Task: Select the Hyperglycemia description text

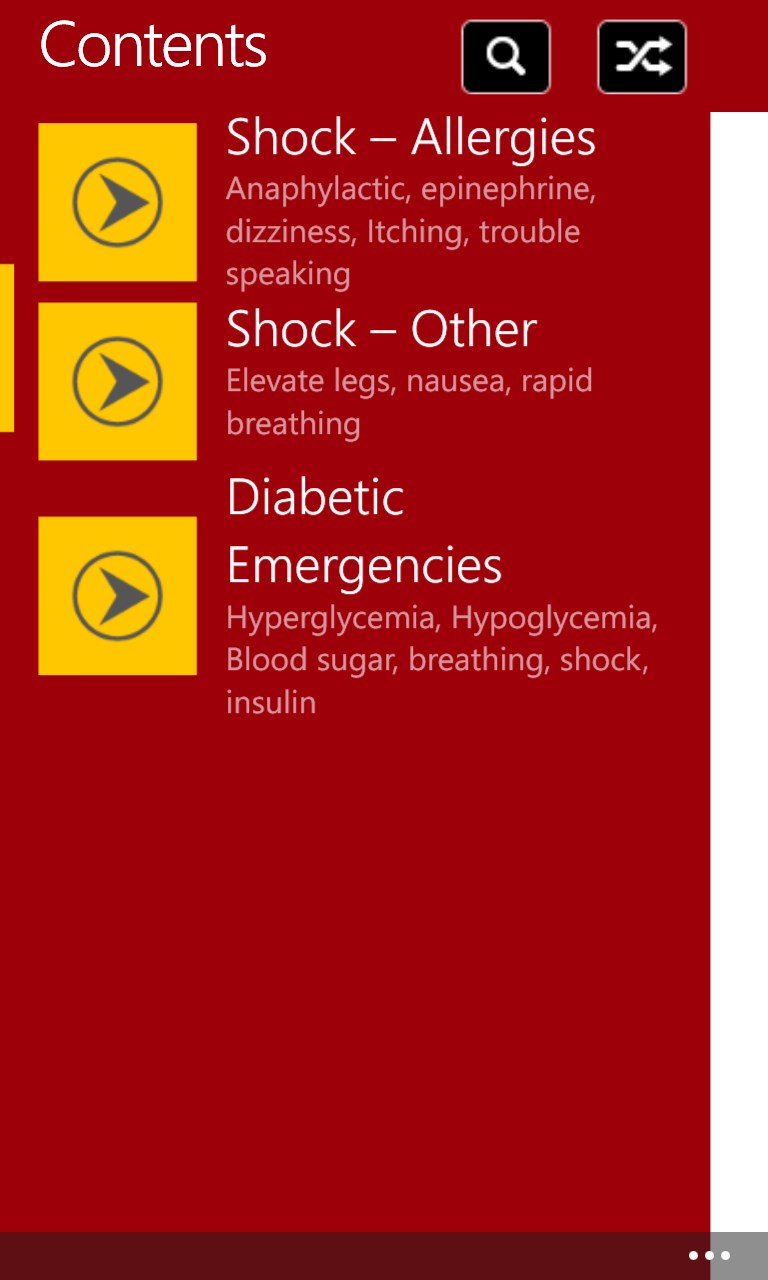Action: click(x=441, y=659)
